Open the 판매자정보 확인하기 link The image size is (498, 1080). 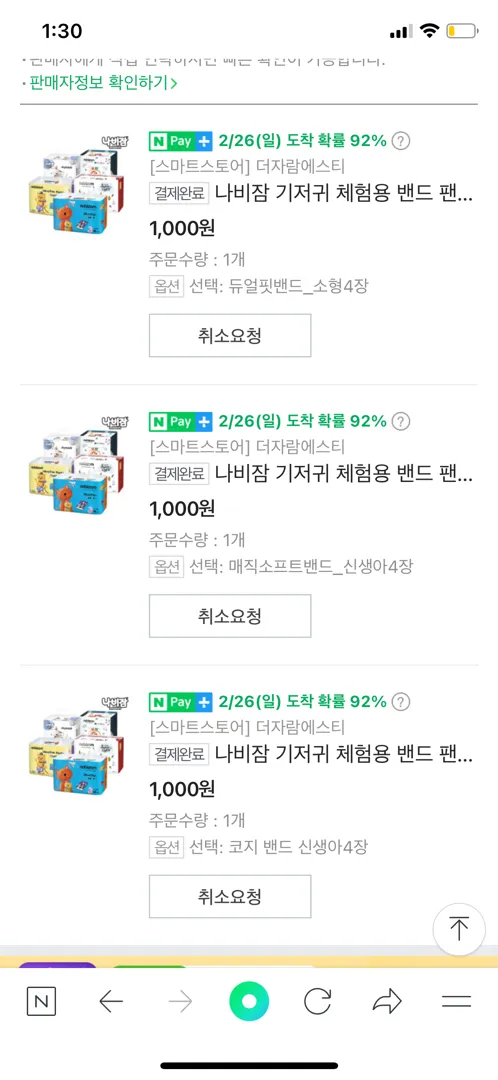pyautogui.click(x=103, y=83)
